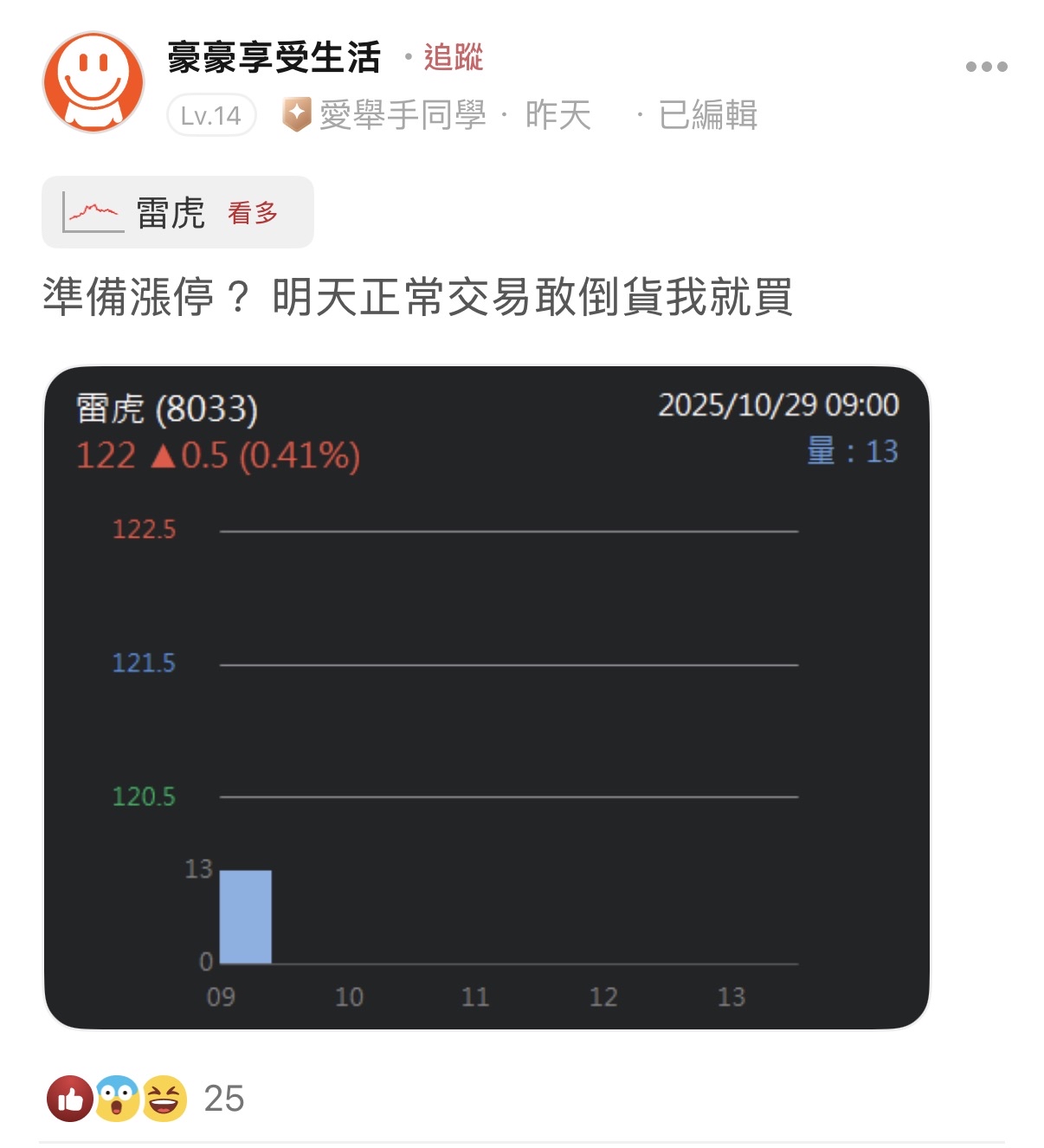View the 雷虎 (8033) chart image
This screenshot has width=1044, height=1148.
(x=487, y=697)
